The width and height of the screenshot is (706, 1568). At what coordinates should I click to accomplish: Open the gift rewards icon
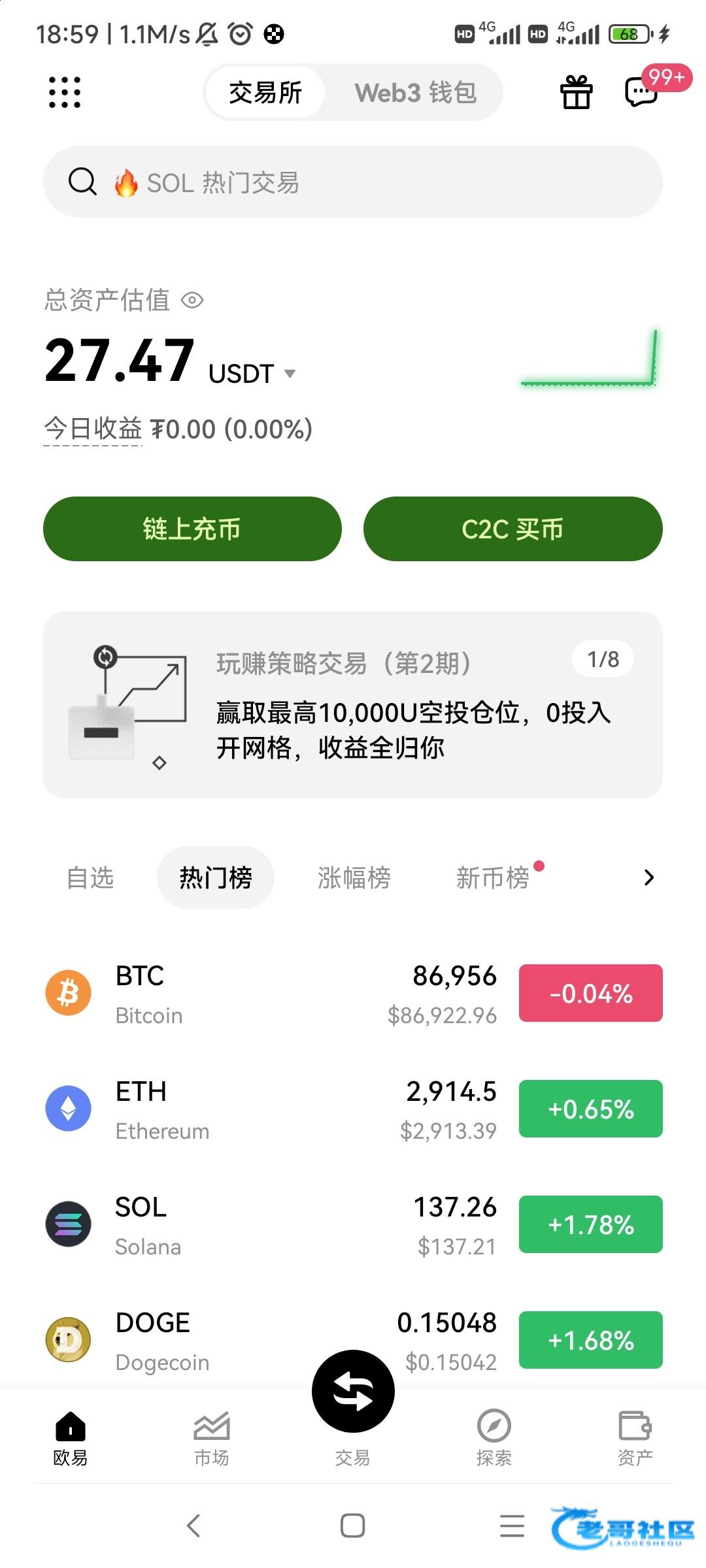click(x=576, y=92)
